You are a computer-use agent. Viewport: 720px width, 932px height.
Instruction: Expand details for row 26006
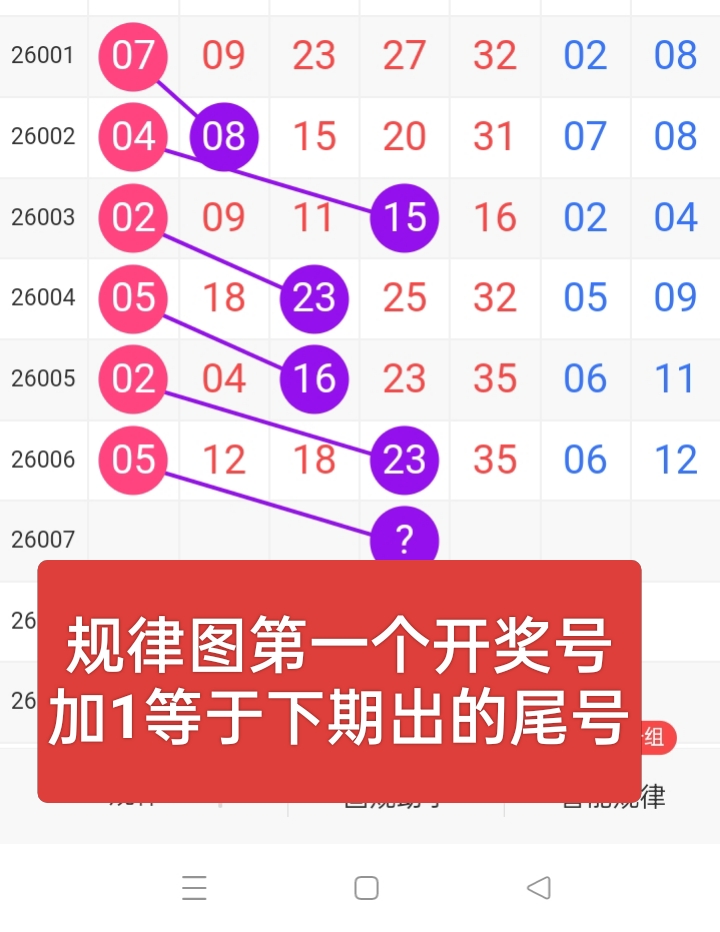44,460
